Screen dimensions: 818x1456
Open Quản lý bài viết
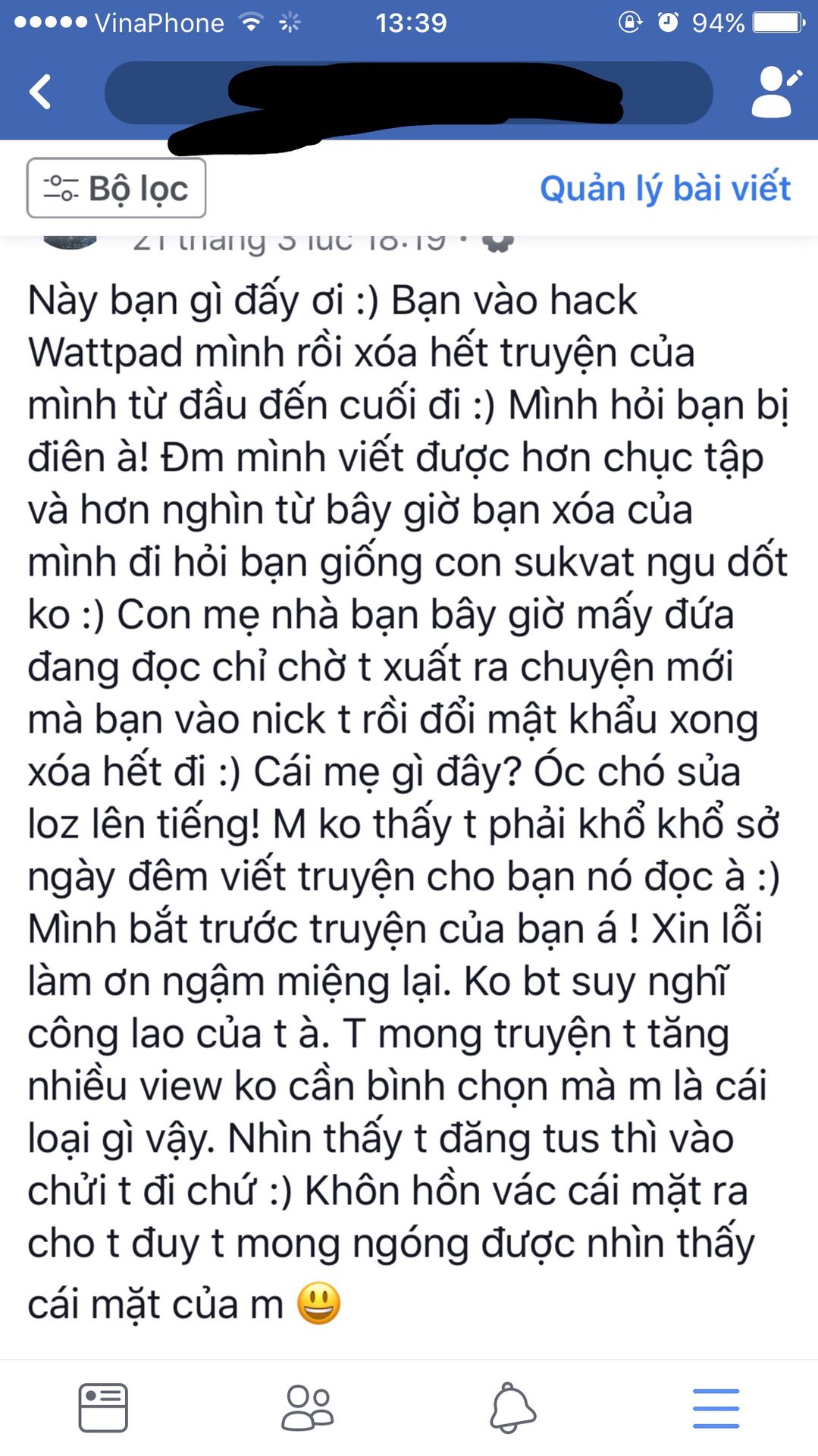tap(665, 189)
